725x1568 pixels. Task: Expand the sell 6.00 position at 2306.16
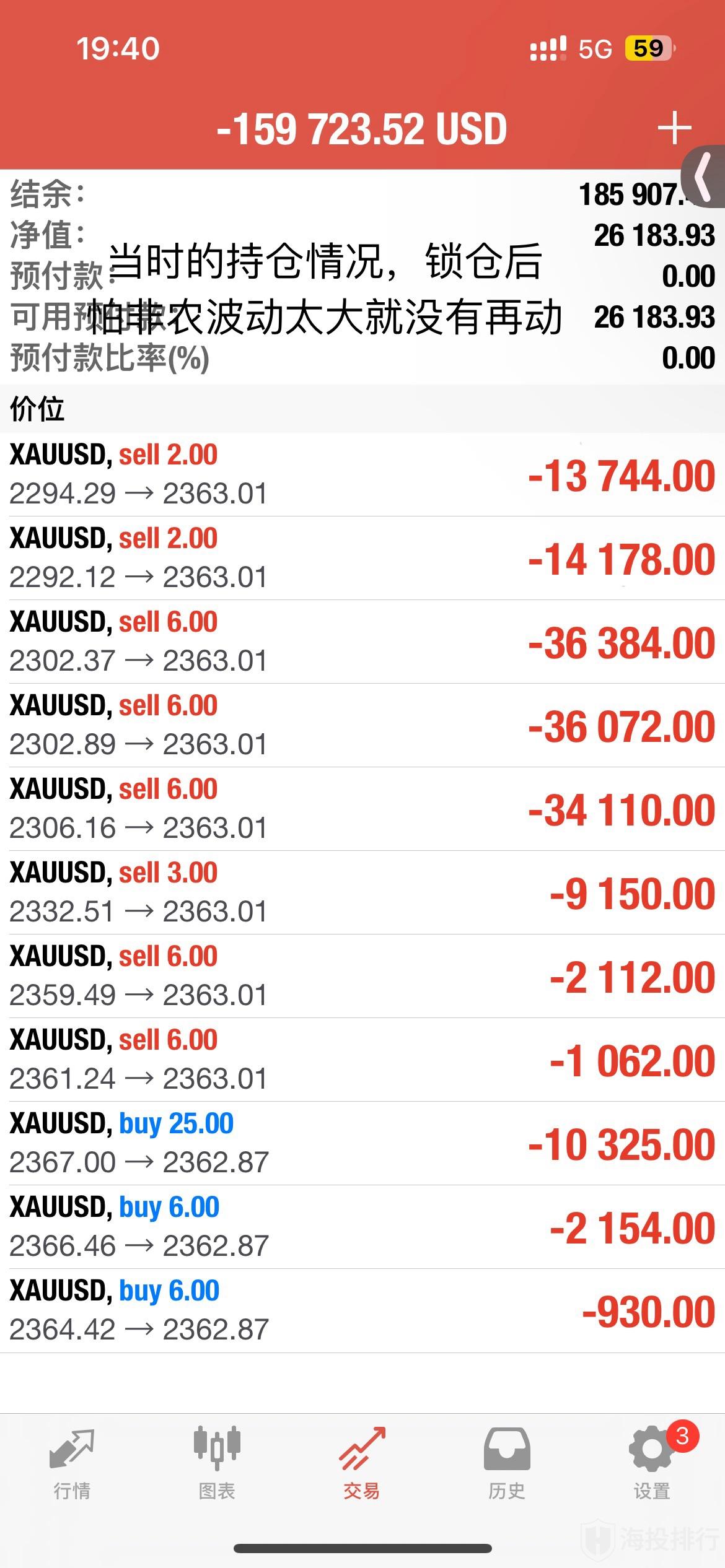click(362, 809)
